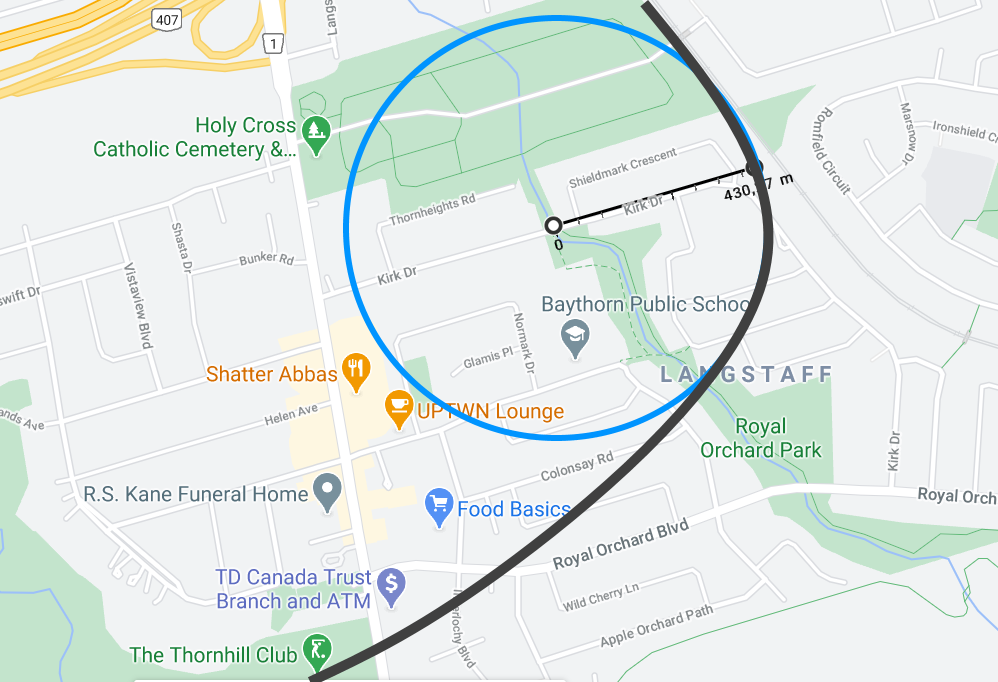Tap the radius center point handle
The image size is (998, 682).
[x=553, y=226]
